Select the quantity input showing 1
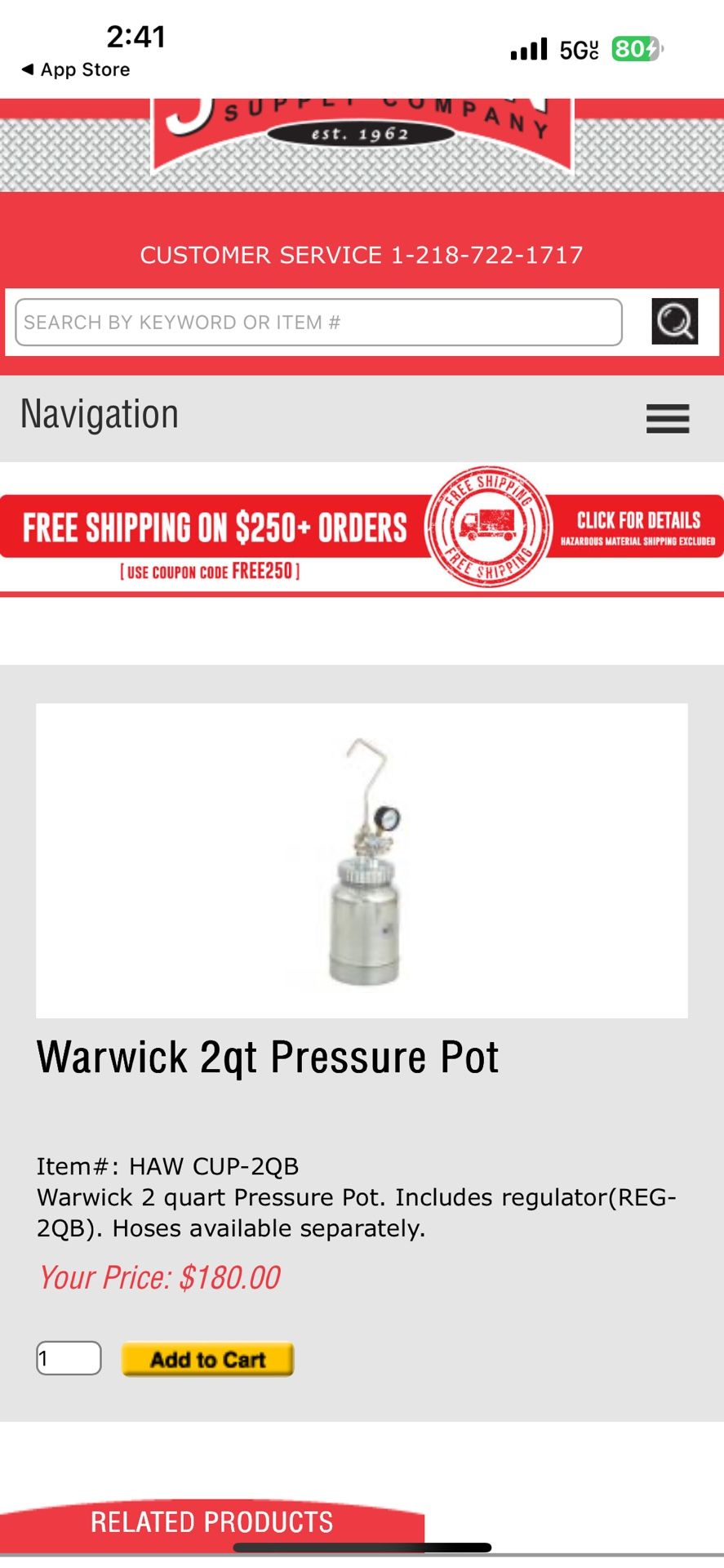The height and width of the screenshot is (1568, 724). click(x=69, y=1357)
